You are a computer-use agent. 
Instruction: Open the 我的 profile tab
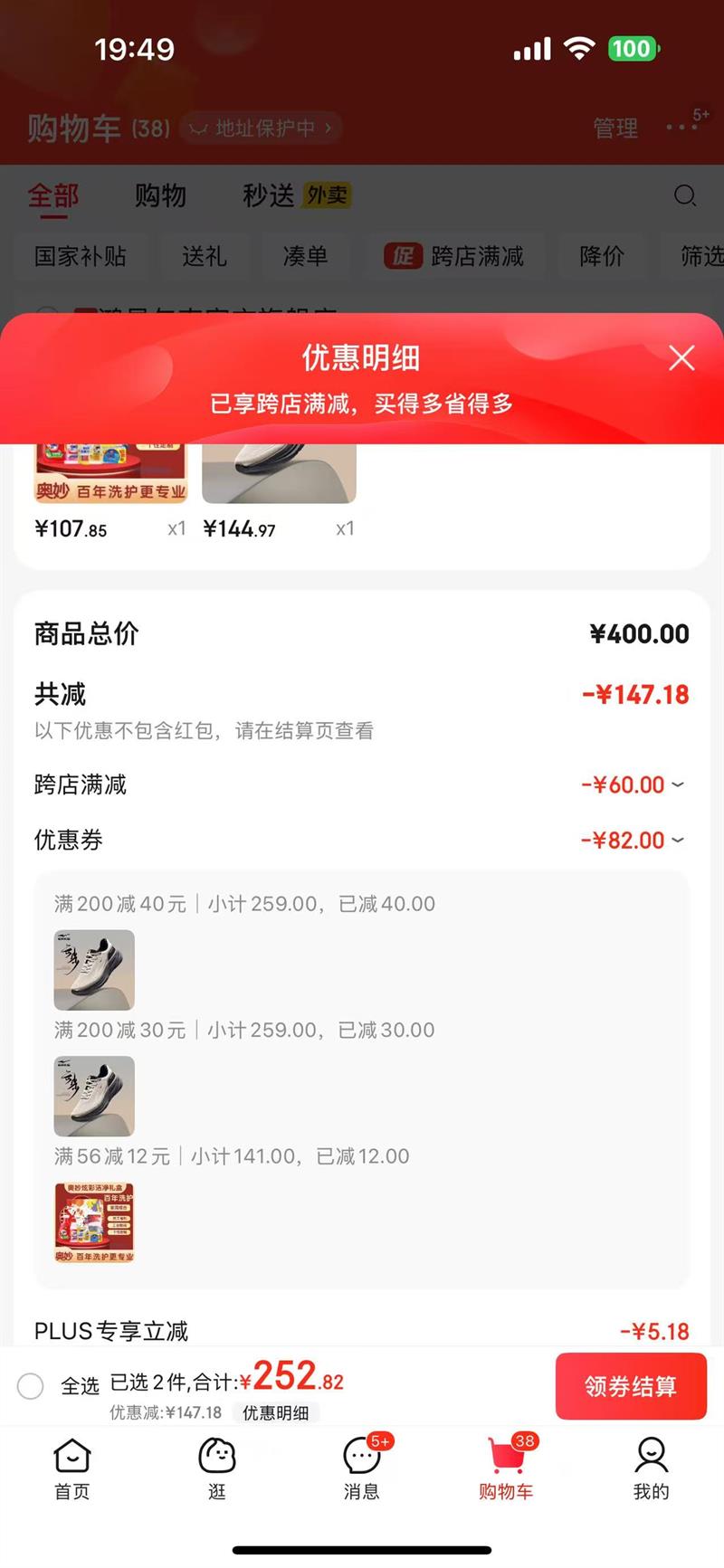point(651,1469)
